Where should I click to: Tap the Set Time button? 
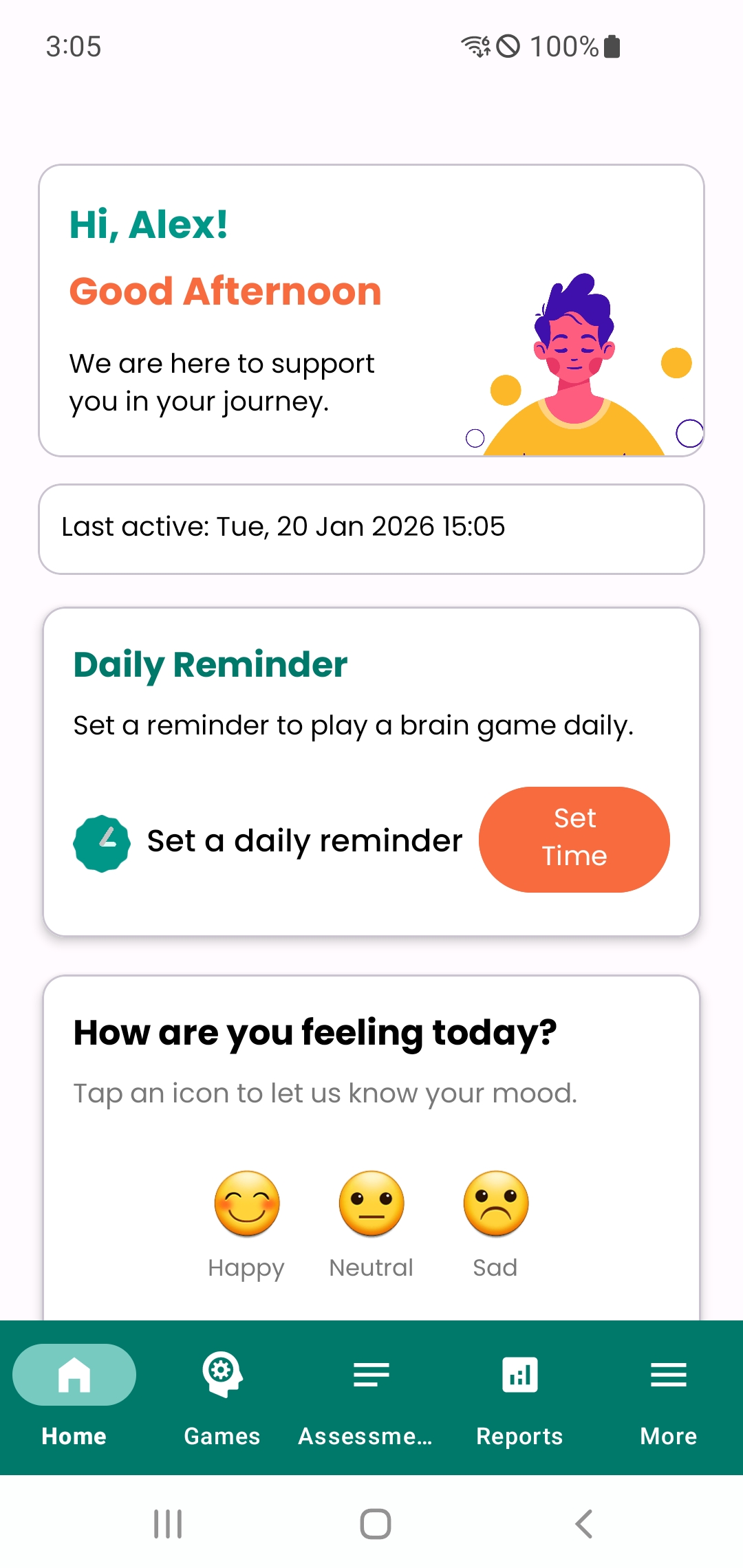coord(574,839)
